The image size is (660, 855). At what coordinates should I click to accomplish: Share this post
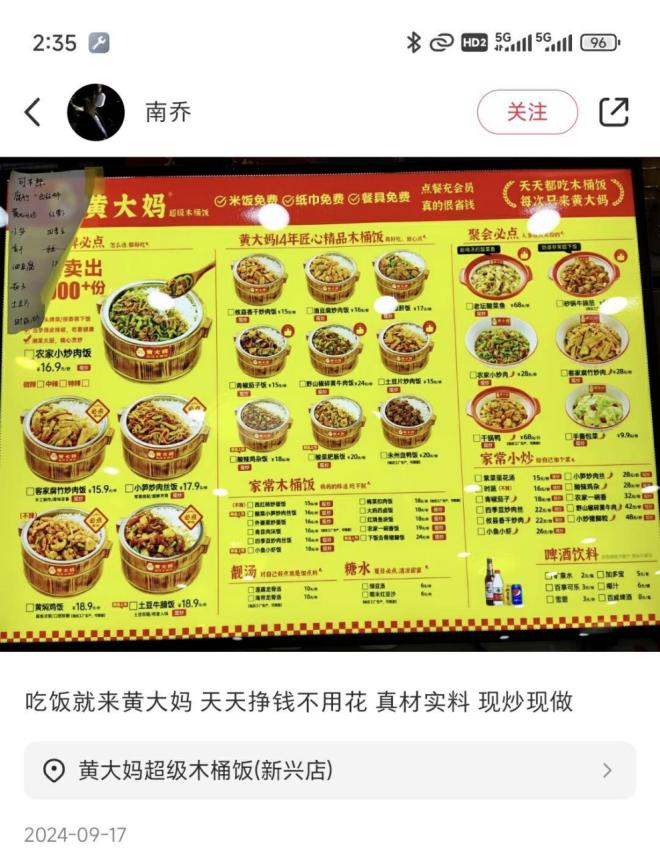pyautogui.click(x=614, y=112)
